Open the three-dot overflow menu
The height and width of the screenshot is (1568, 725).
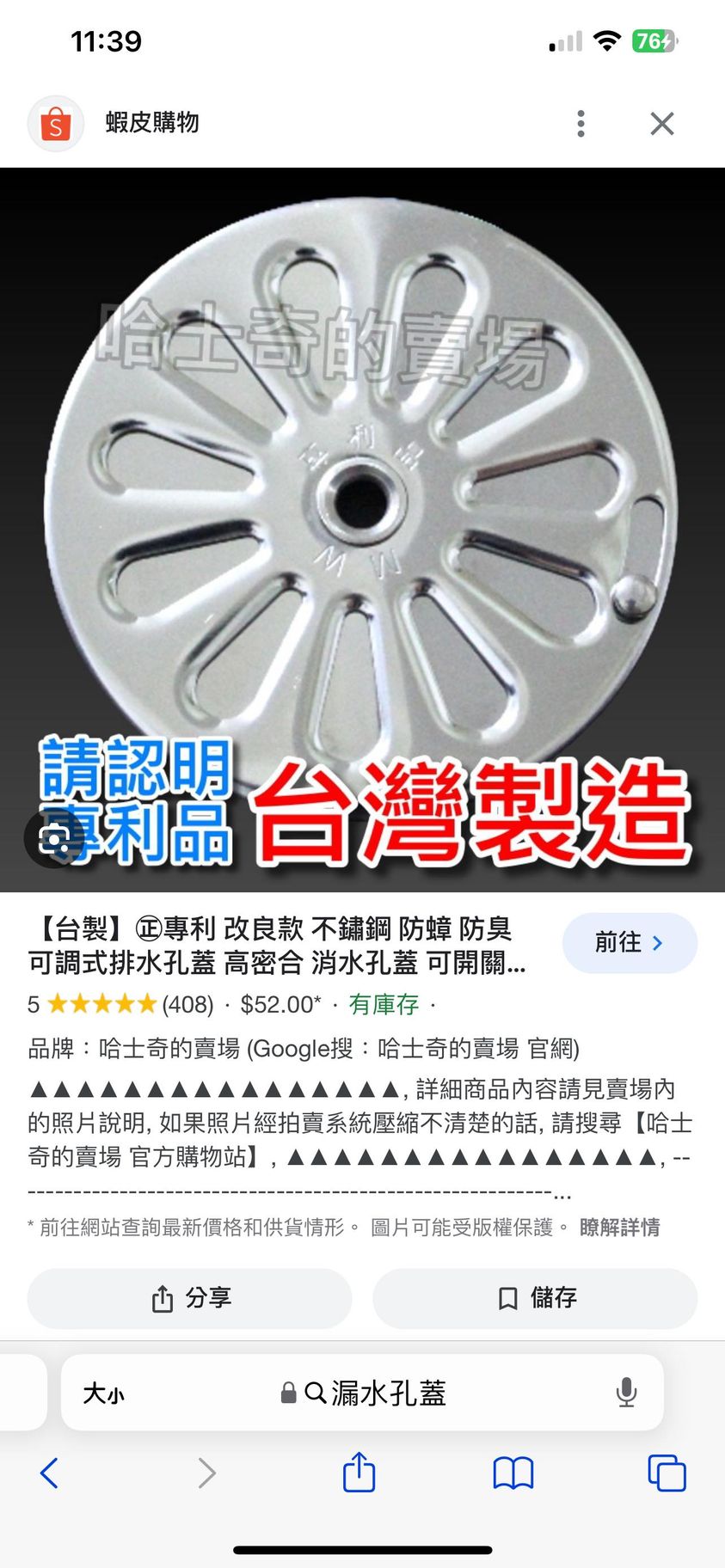[x=581, y=124]
